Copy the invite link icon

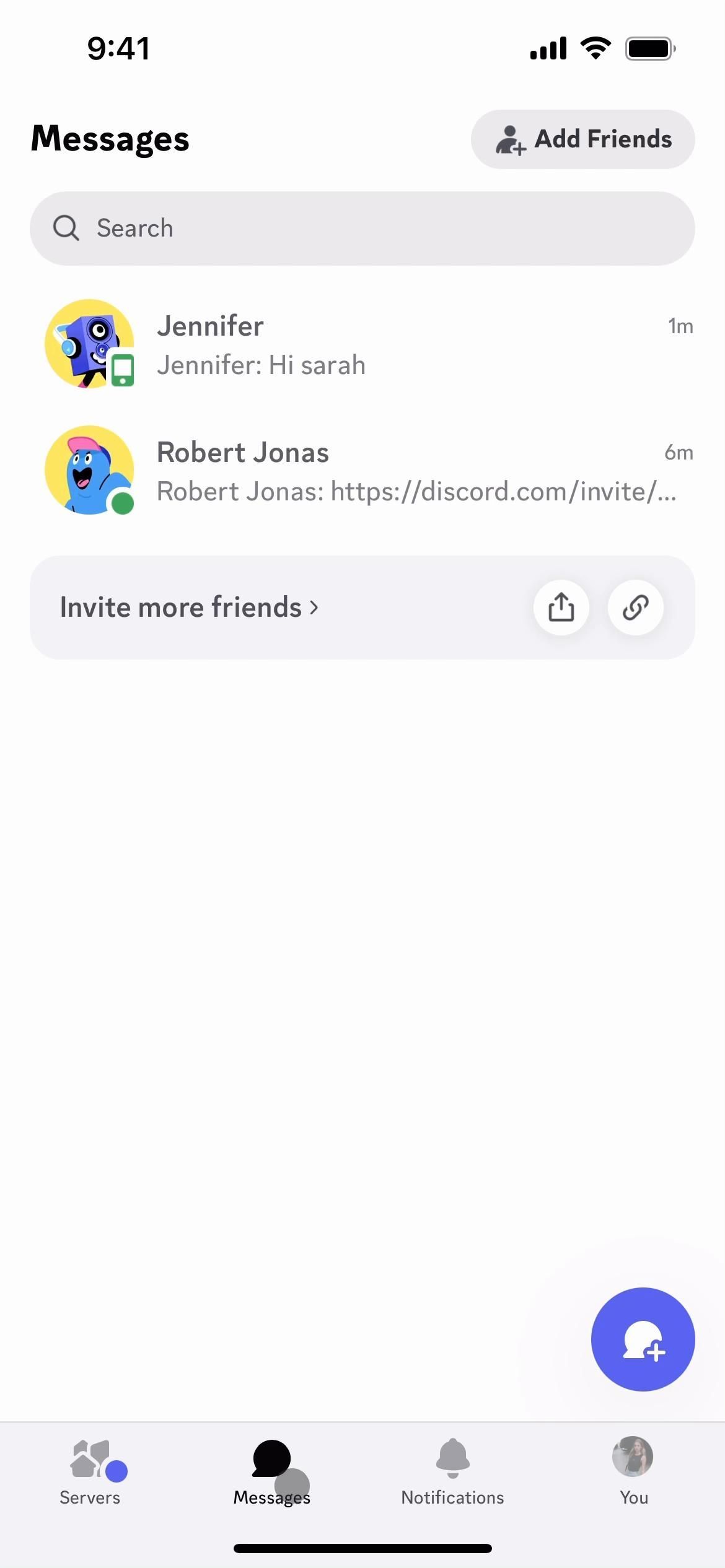[635, 608]
